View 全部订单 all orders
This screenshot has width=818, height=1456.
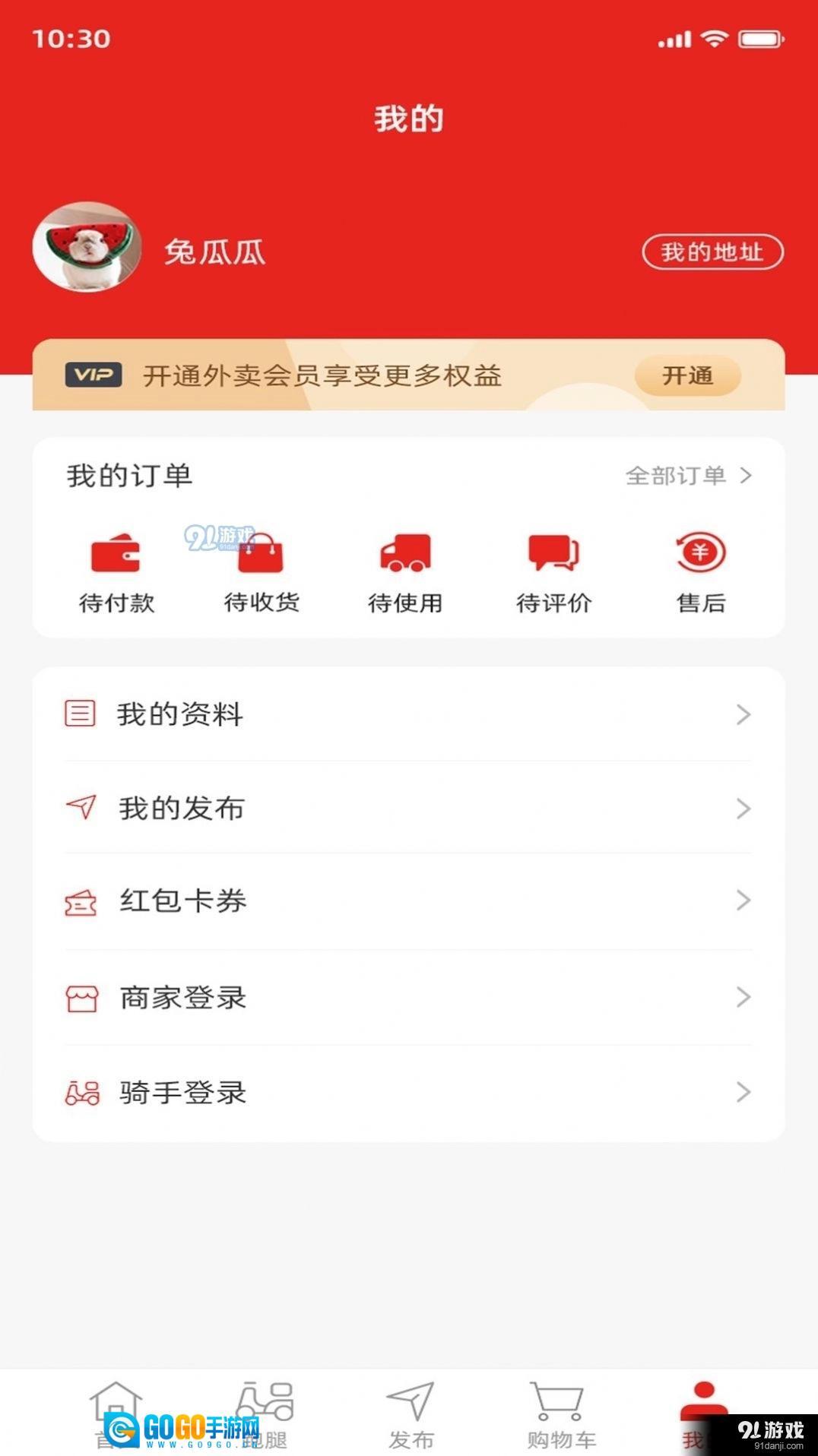pos(687,476)
